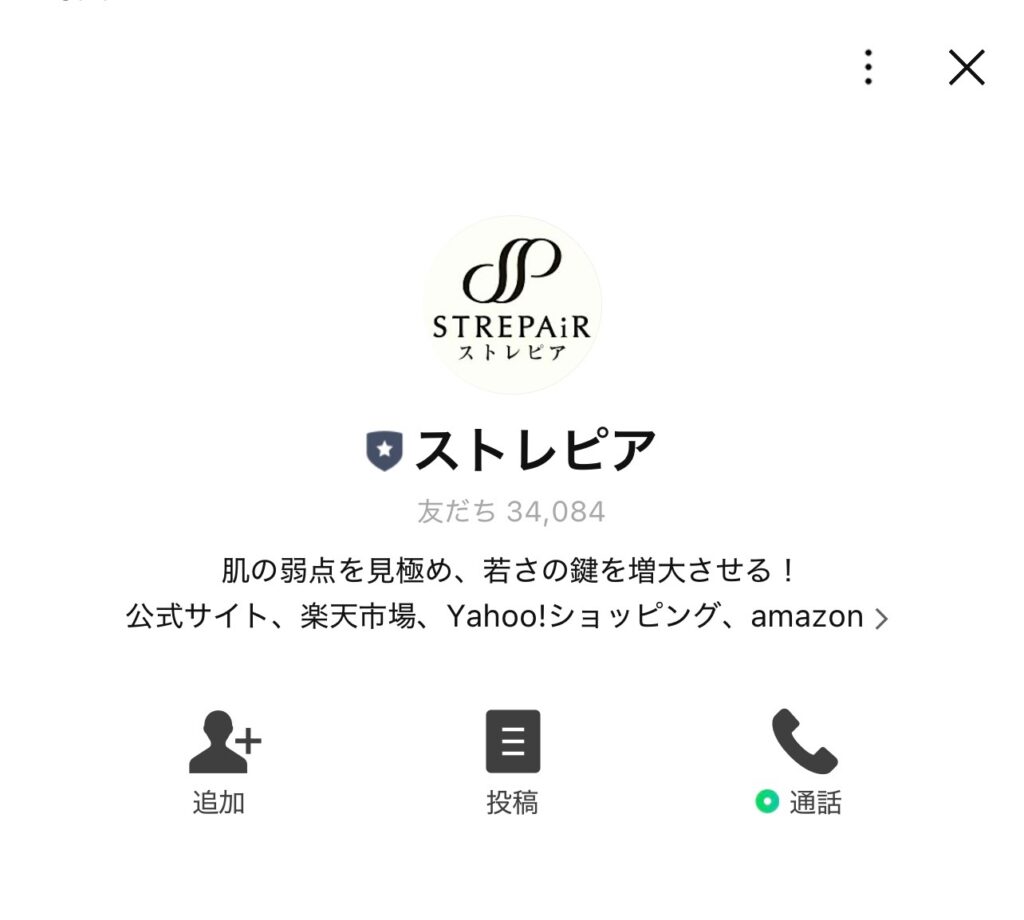Start a call with 通話
Screen dimensions: 1024x920
(799, 762)
